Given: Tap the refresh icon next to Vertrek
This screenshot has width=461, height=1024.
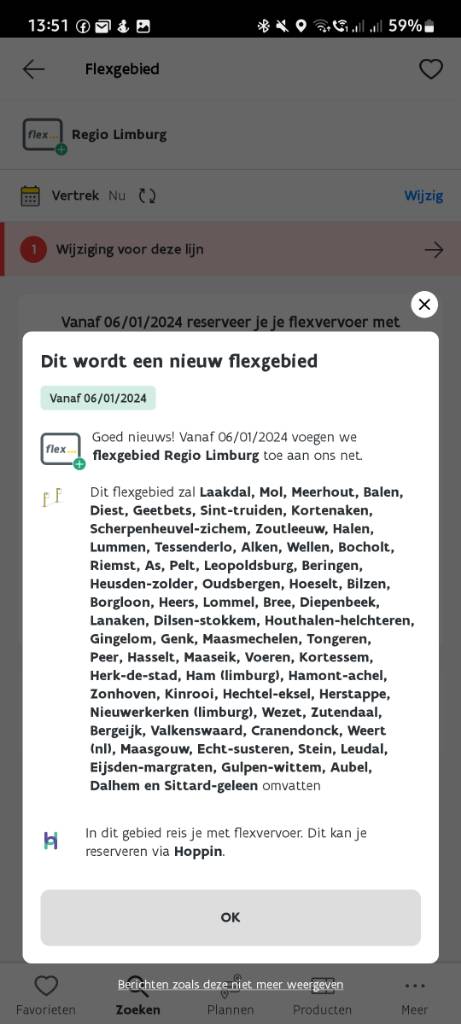Looking at the screenshot, I should click(147, 195).
